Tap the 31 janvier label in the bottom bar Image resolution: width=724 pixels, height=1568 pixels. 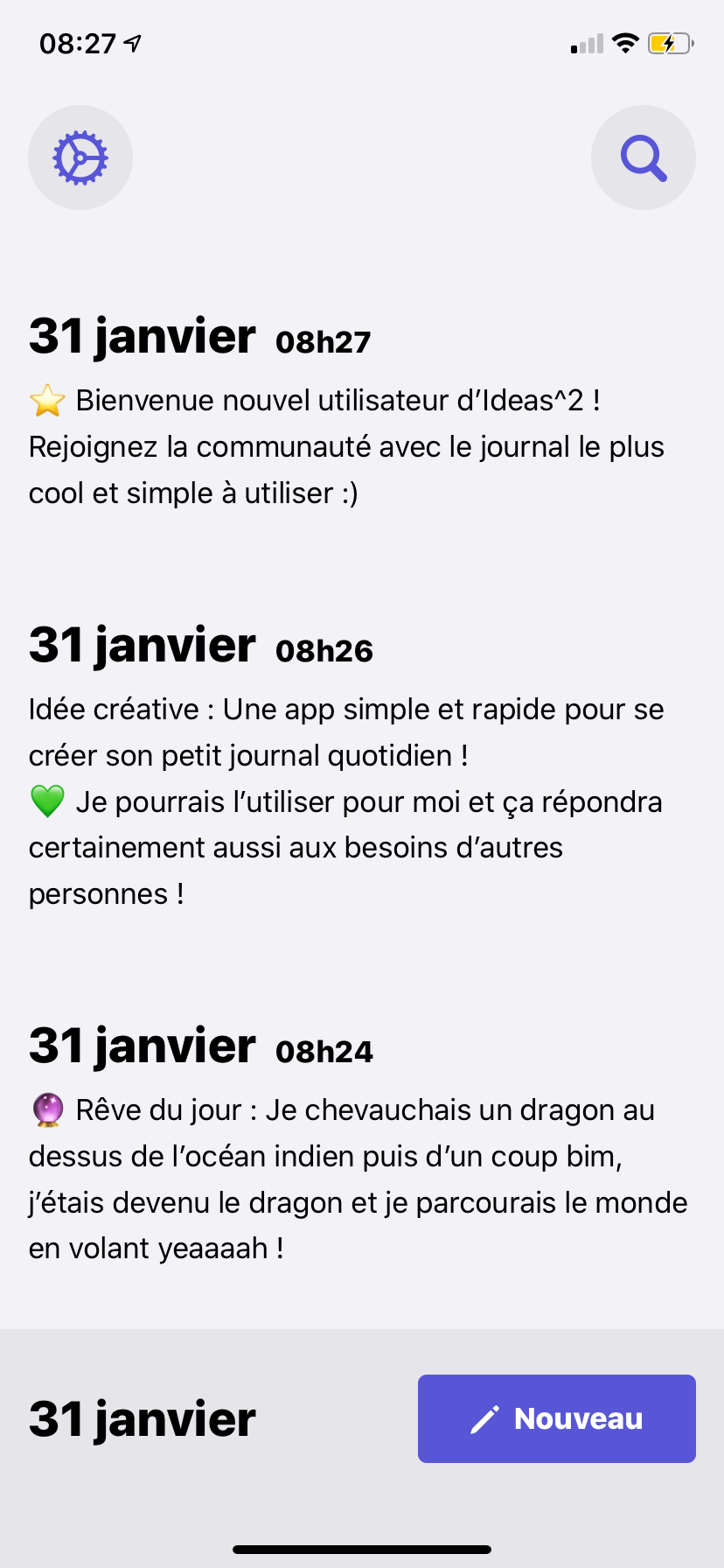click(x=142, y=1418)
